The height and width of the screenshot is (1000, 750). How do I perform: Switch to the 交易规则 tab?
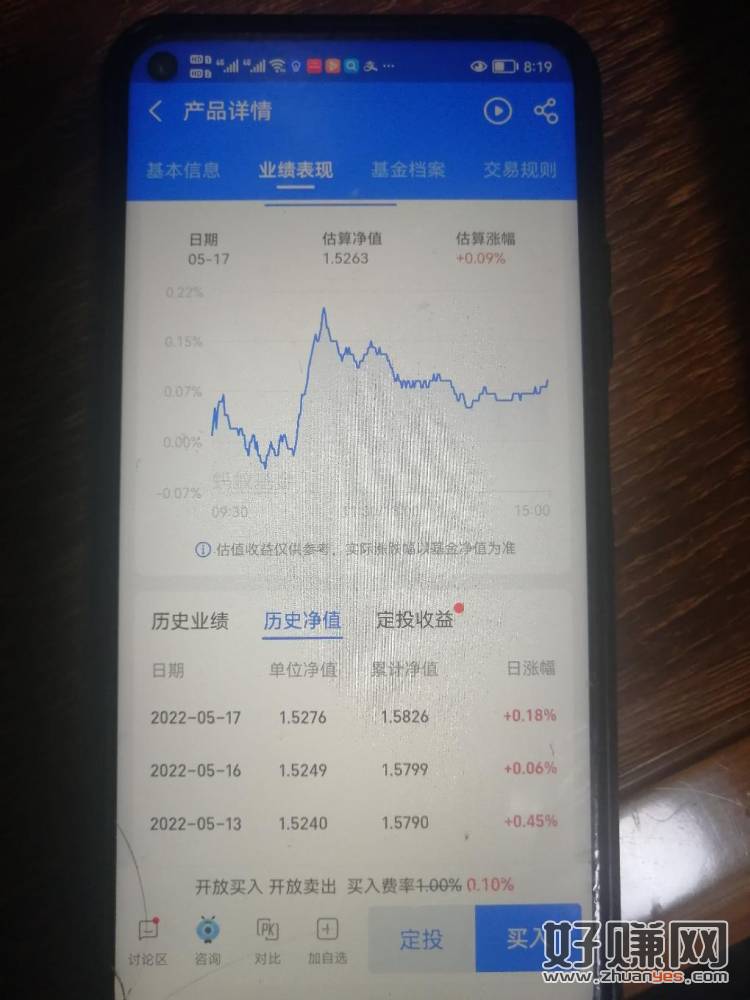pos(519,170)
